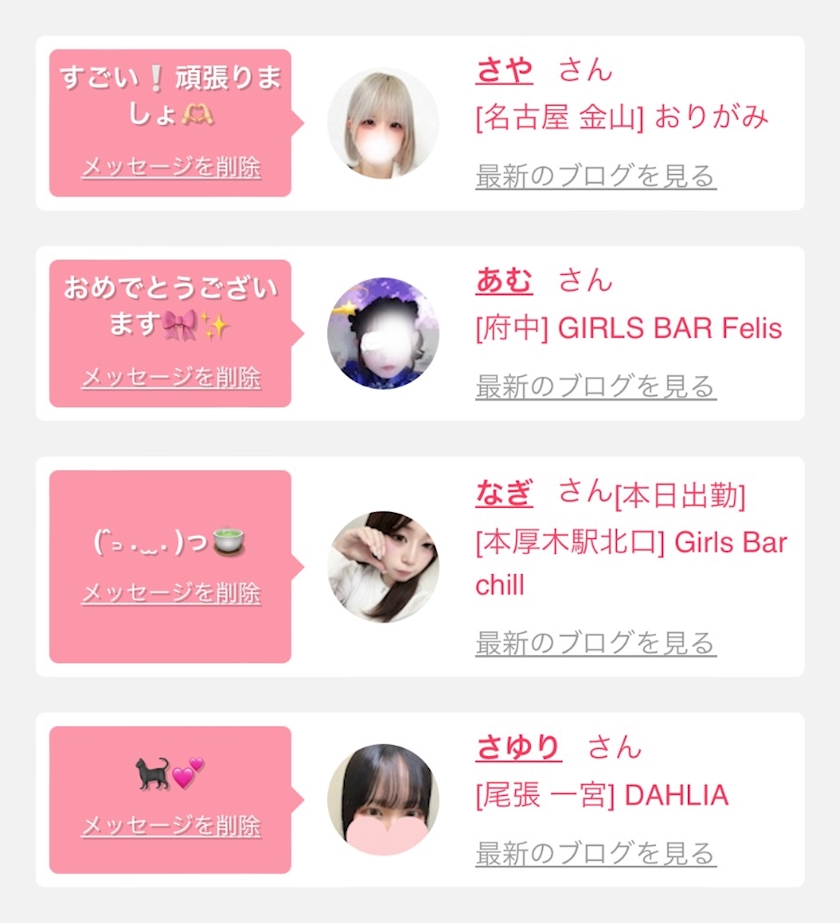Tap なぎ's round profile photo
840x923 pixels.
(383, 567)
